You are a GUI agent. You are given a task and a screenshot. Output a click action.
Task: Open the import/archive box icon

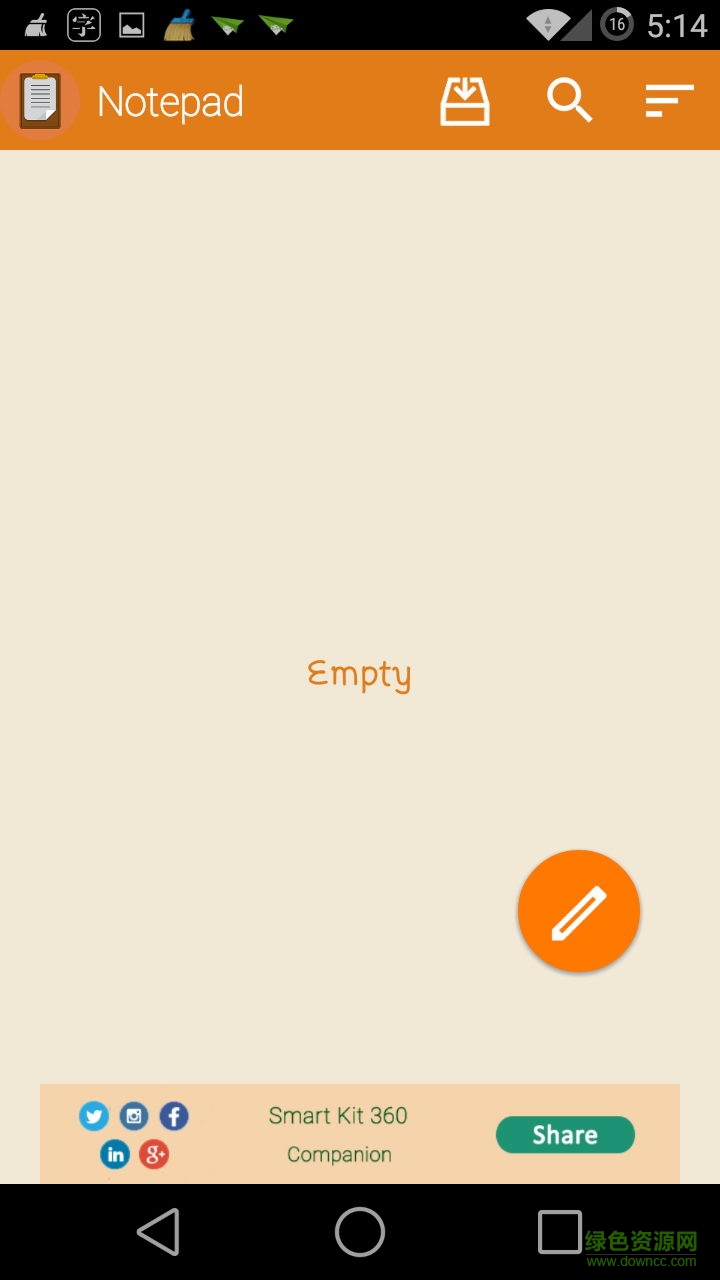click(465, 101)
